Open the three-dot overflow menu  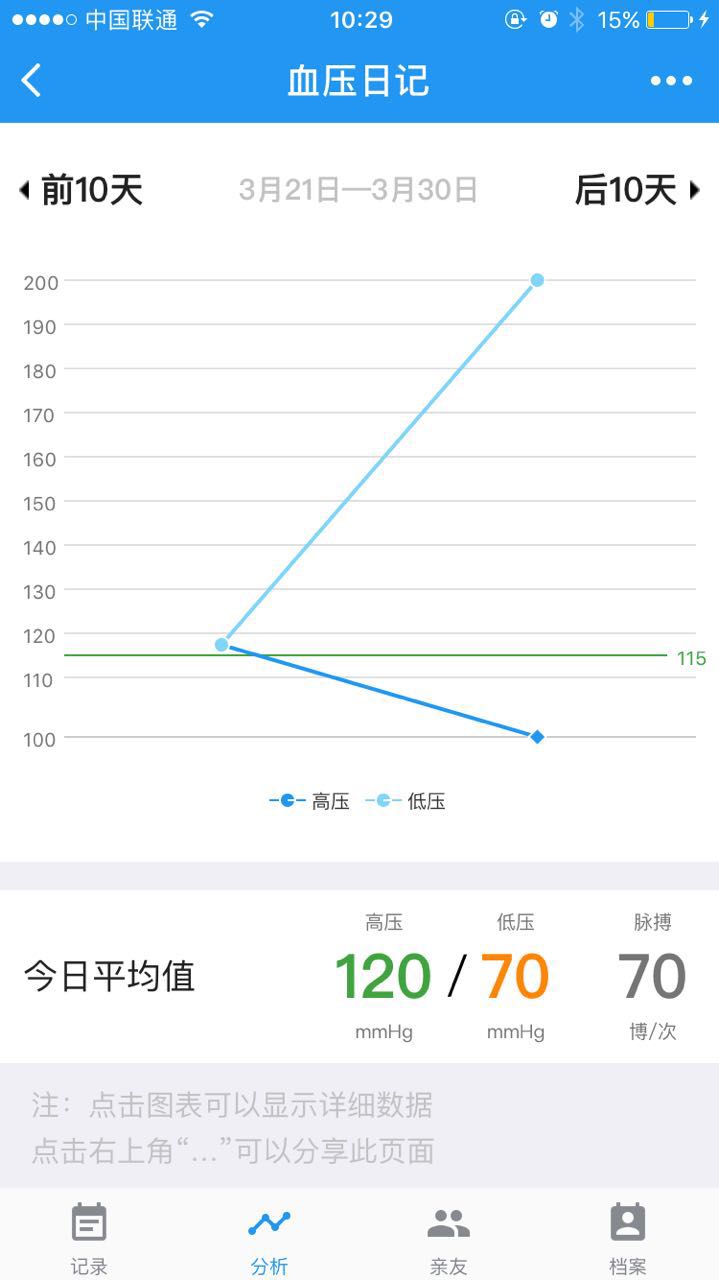(x=671, y=81)
